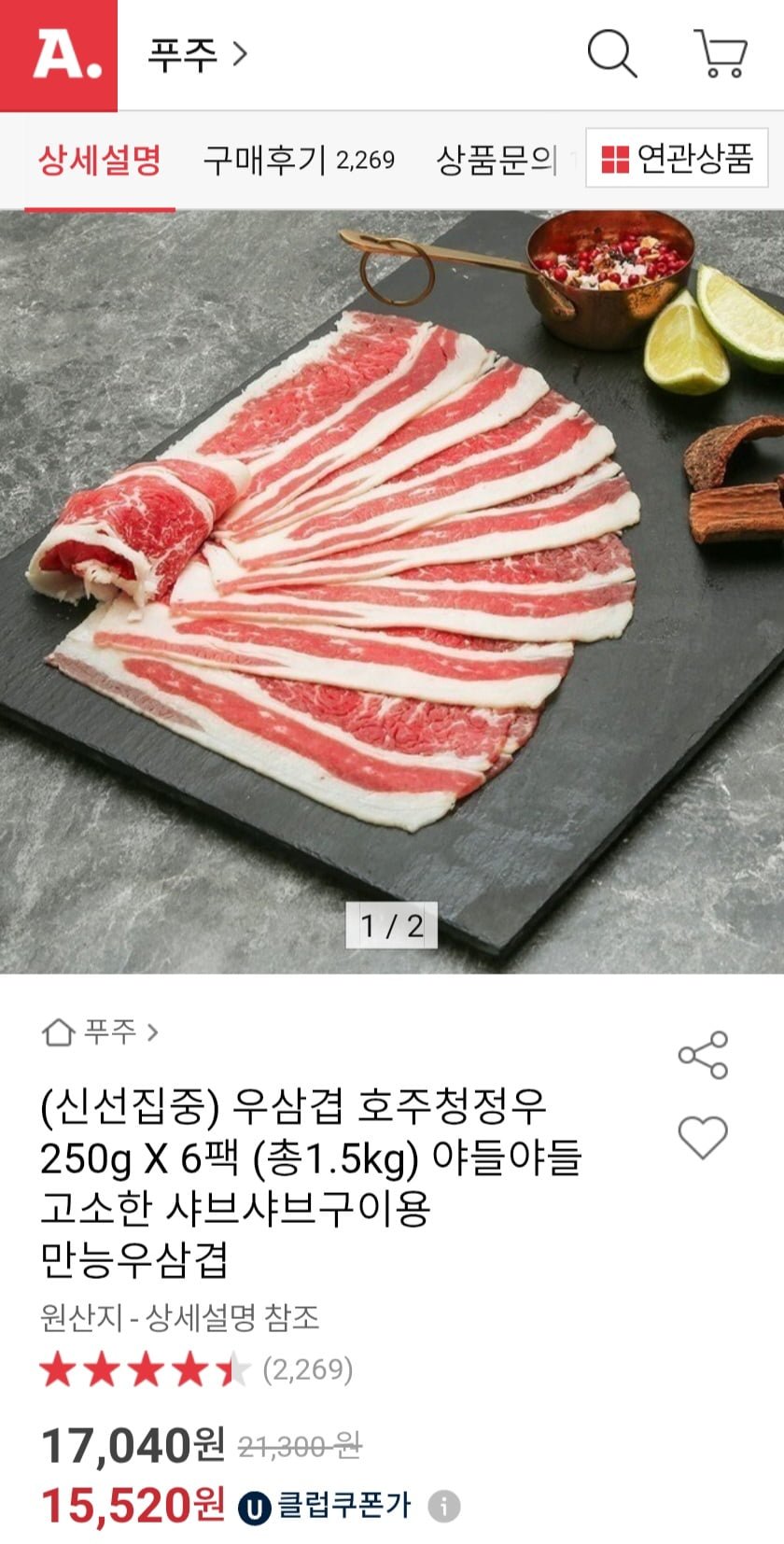Tap the A. home logo
Viewport: 784px width, 1544px height.
(58, 55)
